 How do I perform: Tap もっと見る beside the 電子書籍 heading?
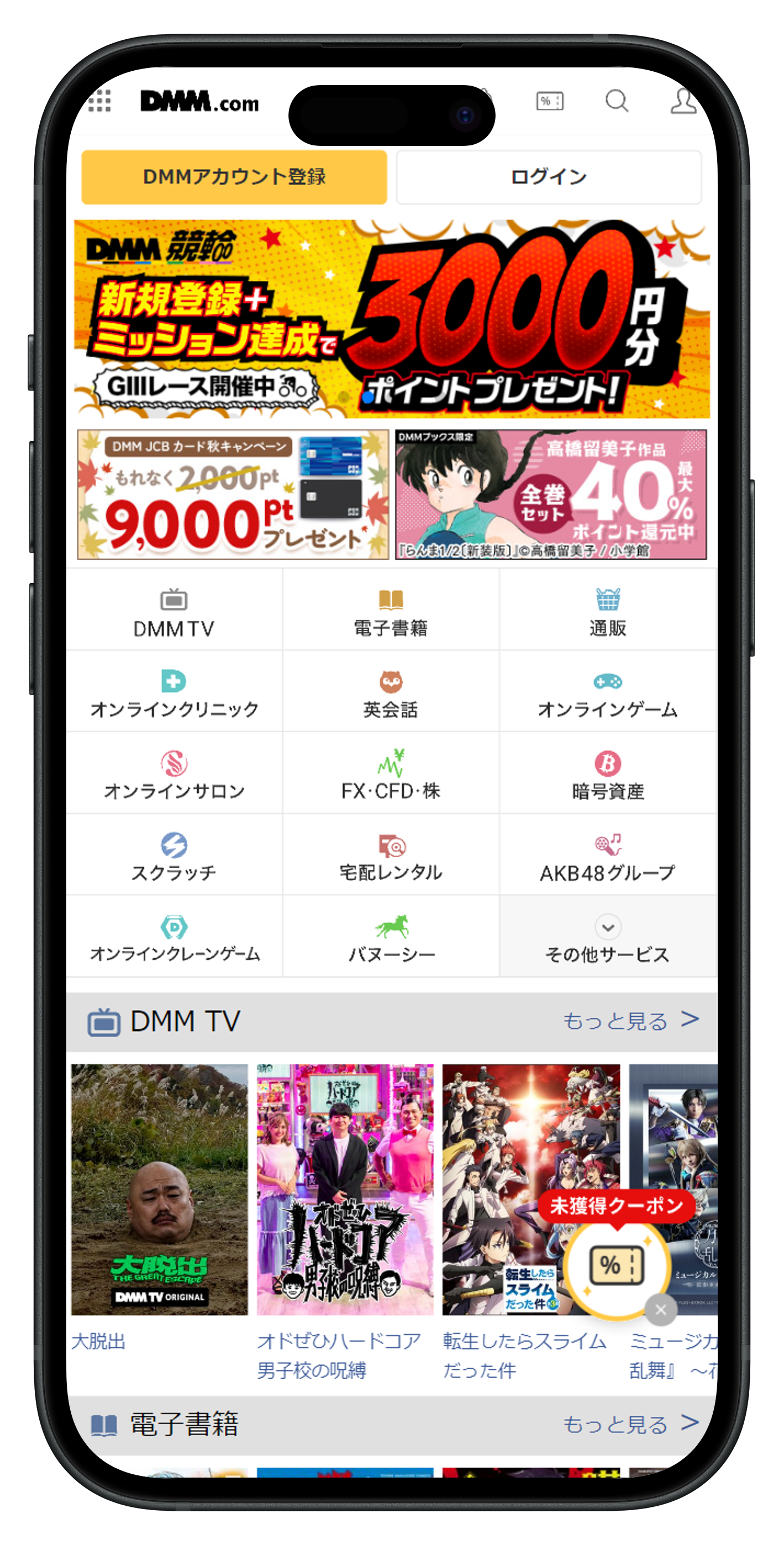click(630, 1424)
